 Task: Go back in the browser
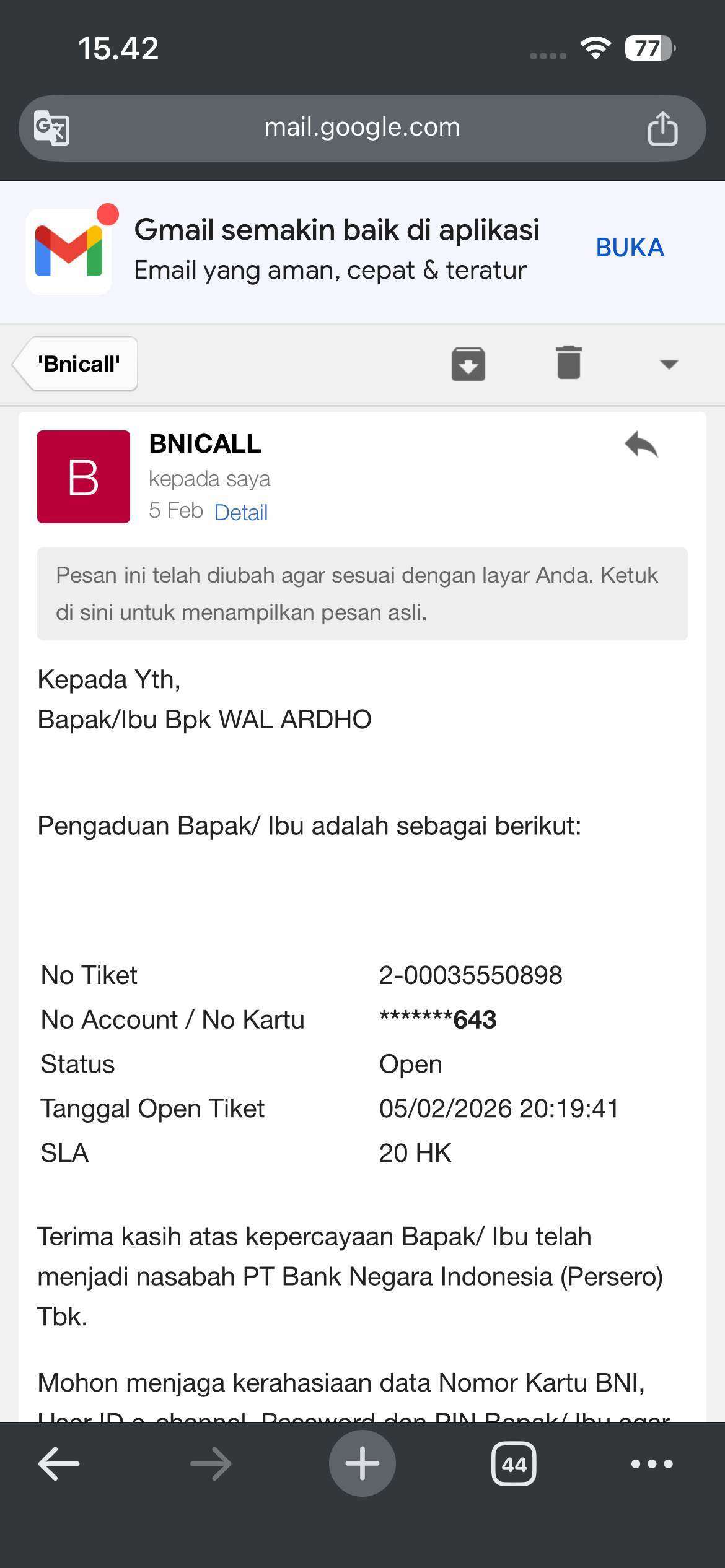(59, 1463)
